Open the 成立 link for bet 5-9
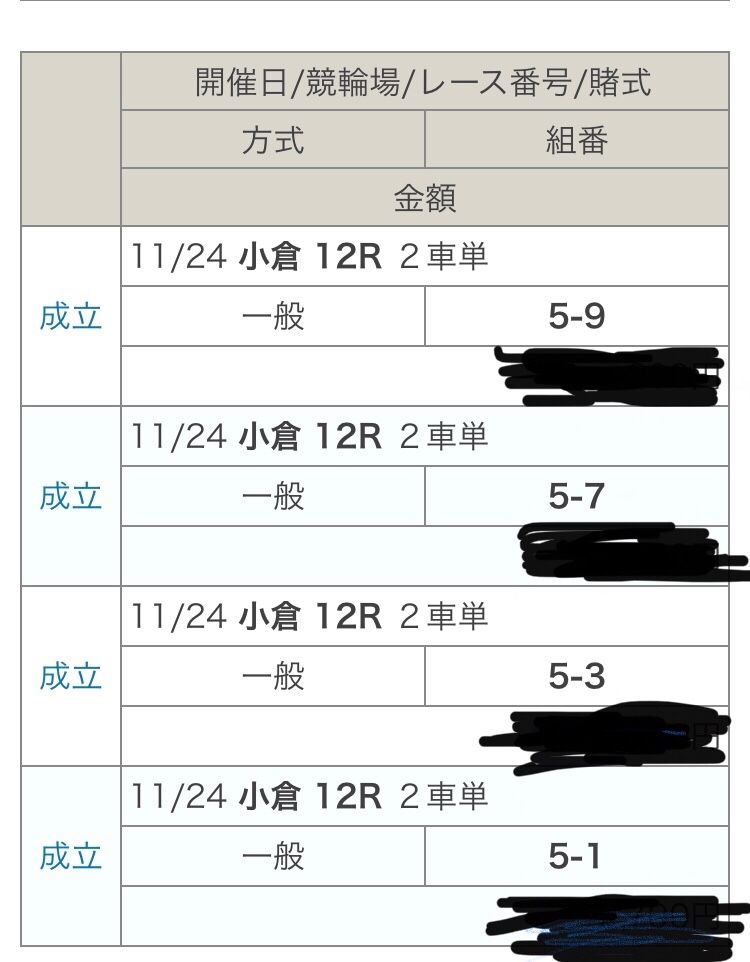 71,317
